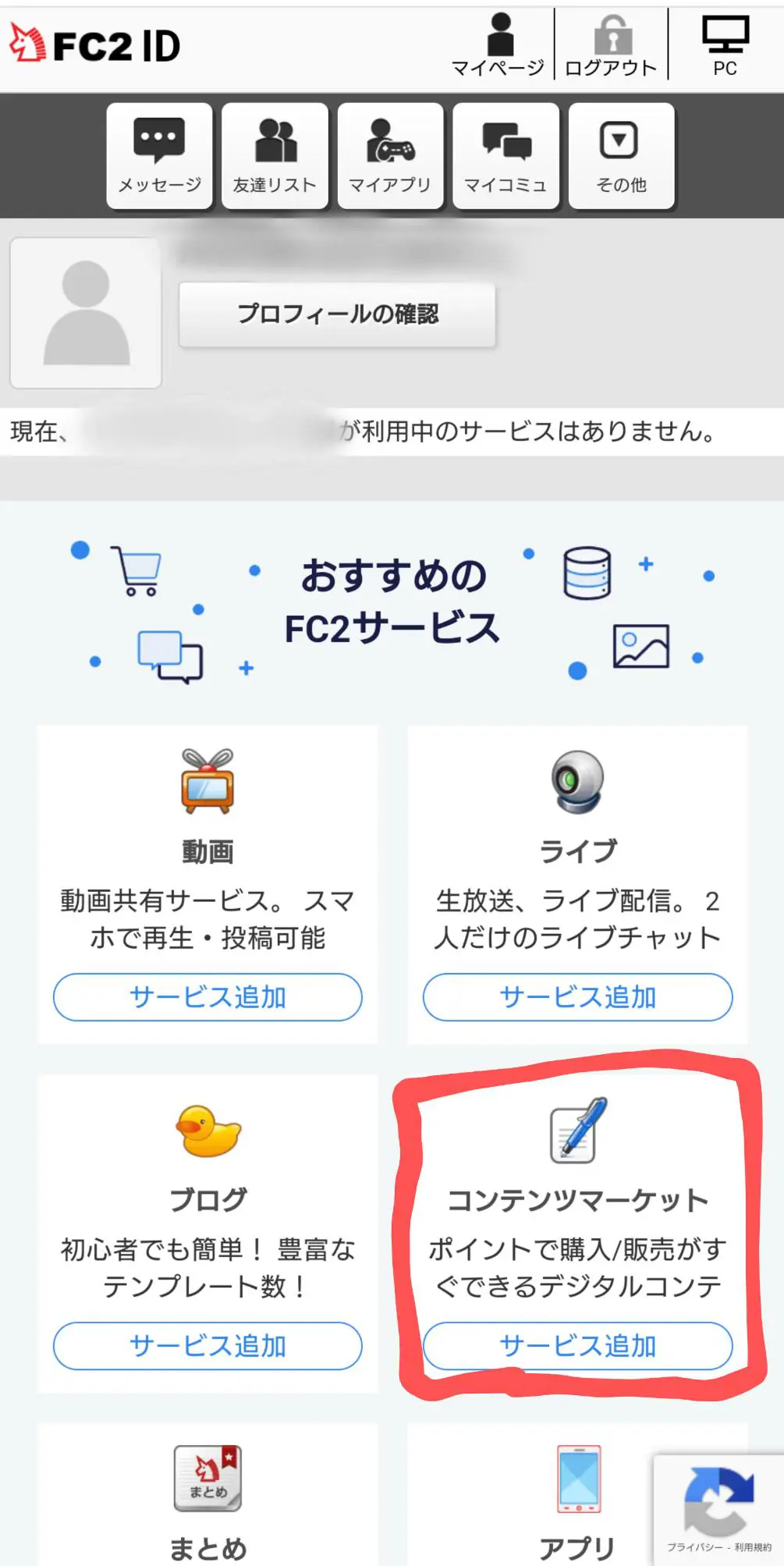Switch to PC view
Viewport: 784px width, 1566px height.
click(725, 45)
